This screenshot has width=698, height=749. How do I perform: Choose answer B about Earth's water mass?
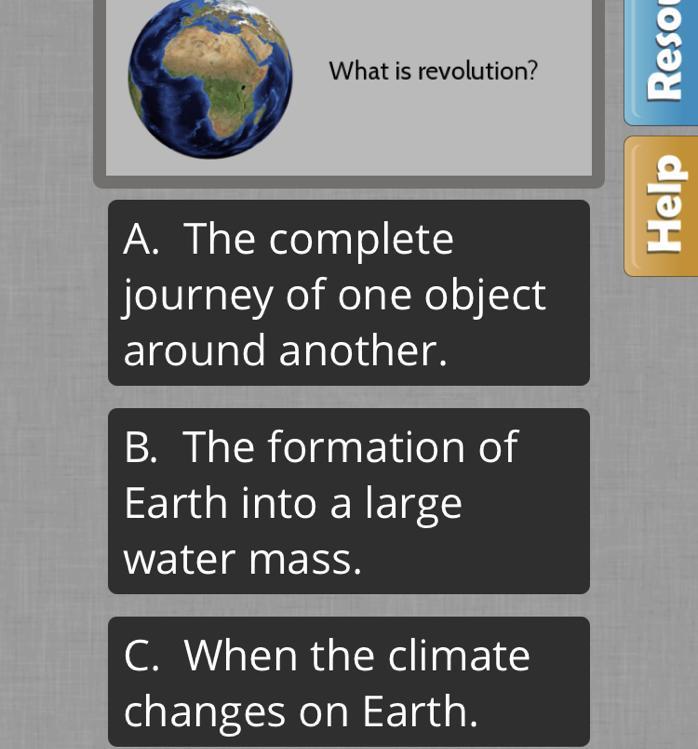[348, 502]
